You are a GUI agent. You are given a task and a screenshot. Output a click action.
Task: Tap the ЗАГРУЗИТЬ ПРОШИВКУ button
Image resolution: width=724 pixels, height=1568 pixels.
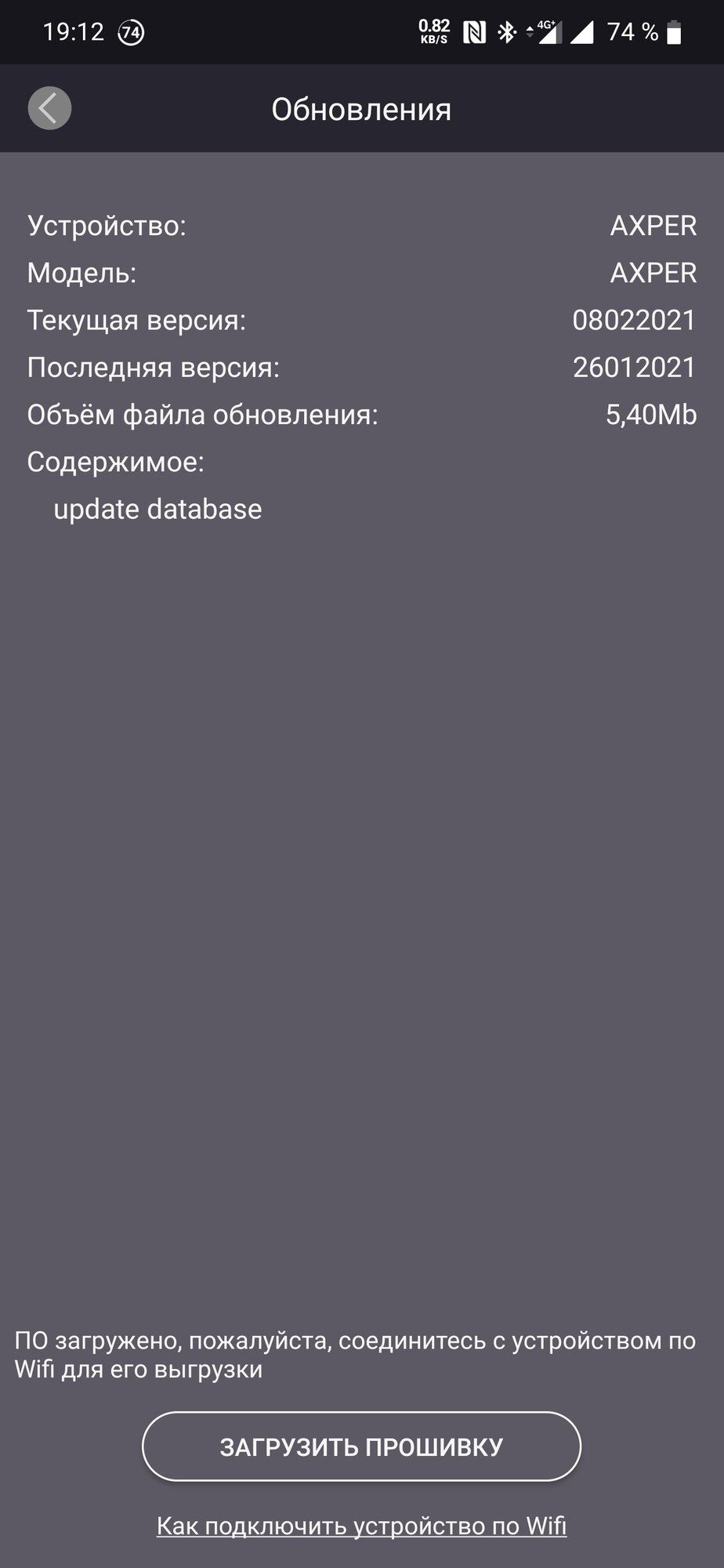point(361,1446)
